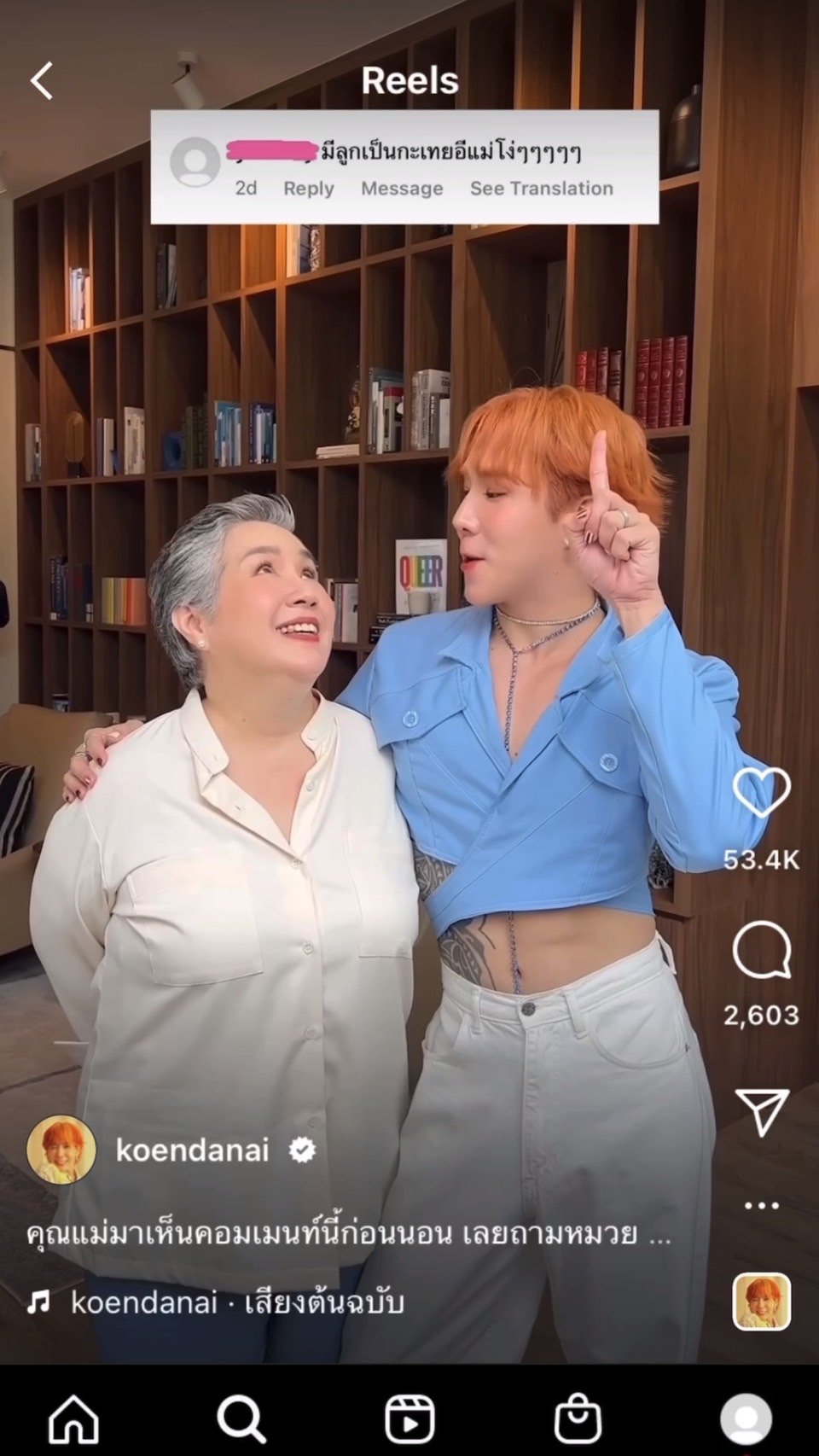Image resolution: width=819 pixels, height=1456 pixels.
Task: Select the Reels header title
Action: (411, 81)
